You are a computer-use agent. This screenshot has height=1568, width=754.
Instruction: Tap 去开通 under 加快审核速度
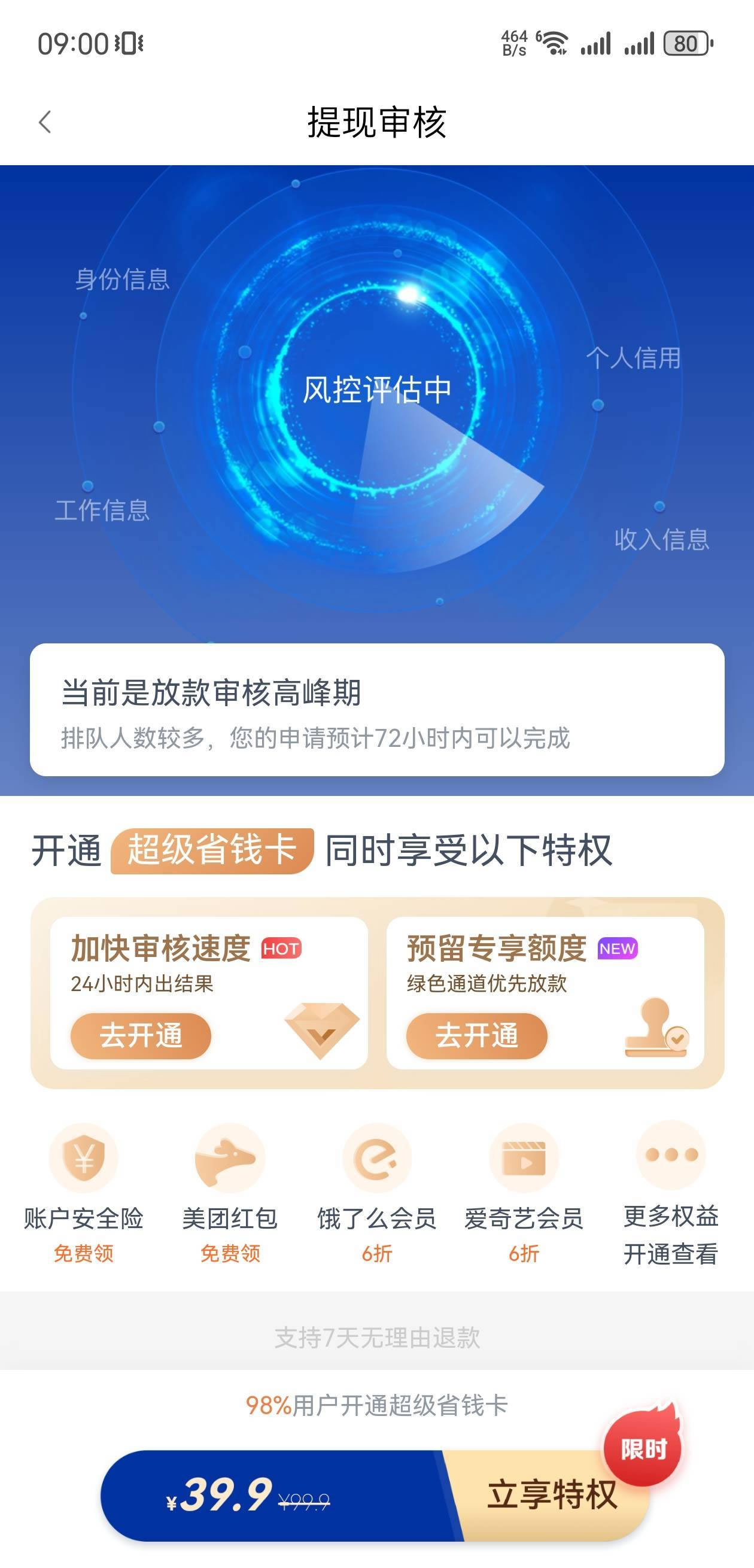tap(141, 1036)
